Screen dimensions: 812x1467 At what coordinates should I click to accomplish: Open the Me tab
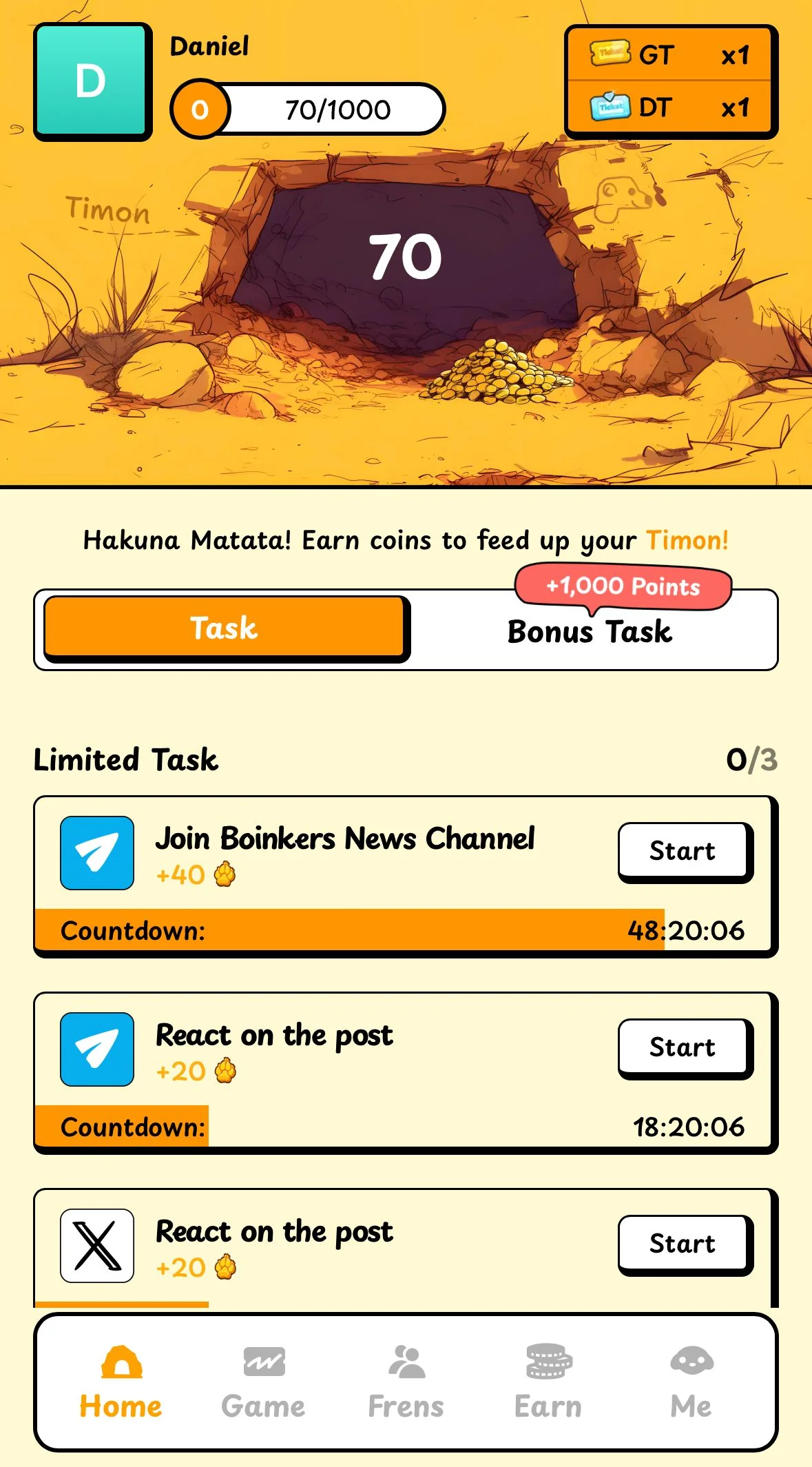click(x=691, y=1382)
